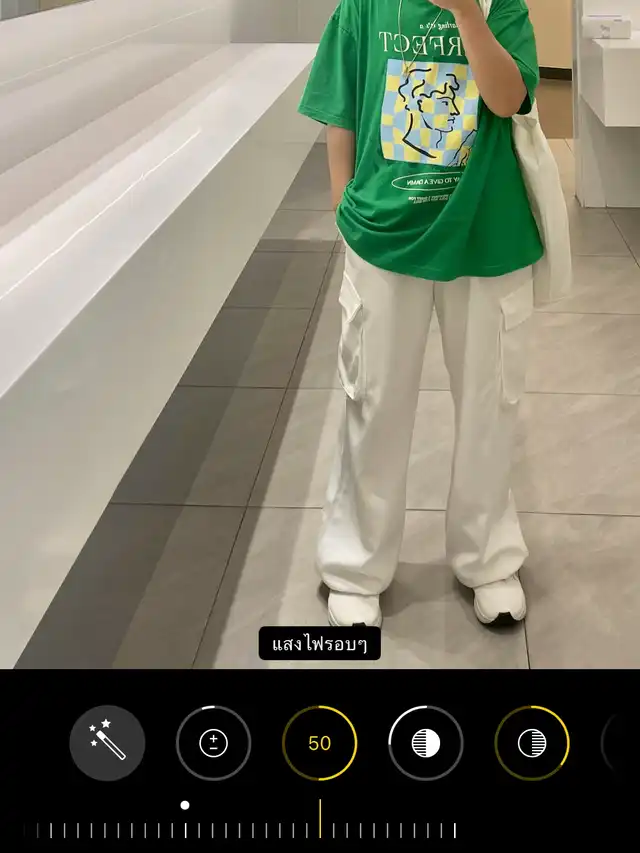
Task: Tap the brilliance dial showing 50
Action: (319, 743)
